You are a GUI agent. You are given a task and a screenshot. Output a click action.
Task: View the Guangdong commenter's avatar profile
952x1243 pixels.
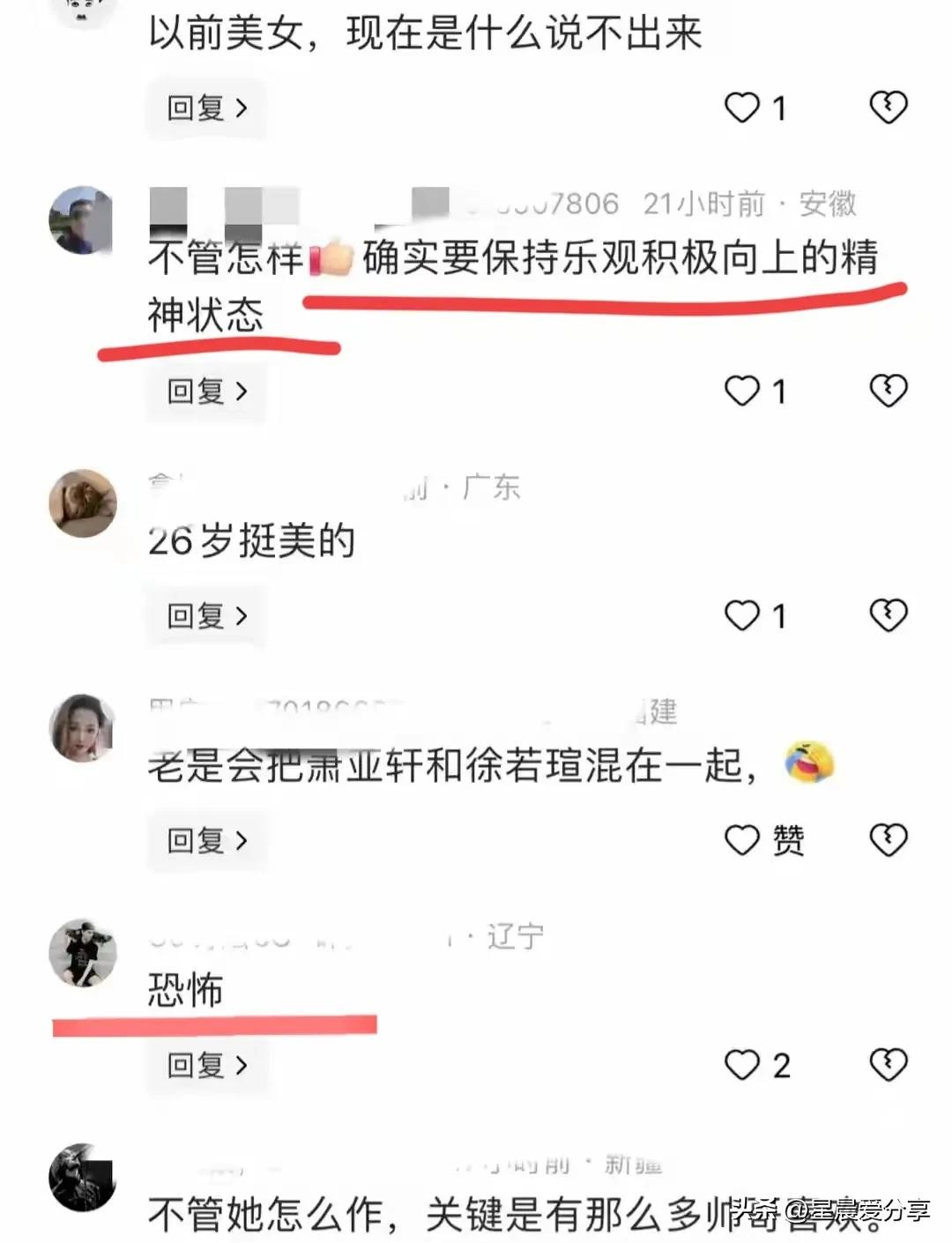(x=82, y=502)
